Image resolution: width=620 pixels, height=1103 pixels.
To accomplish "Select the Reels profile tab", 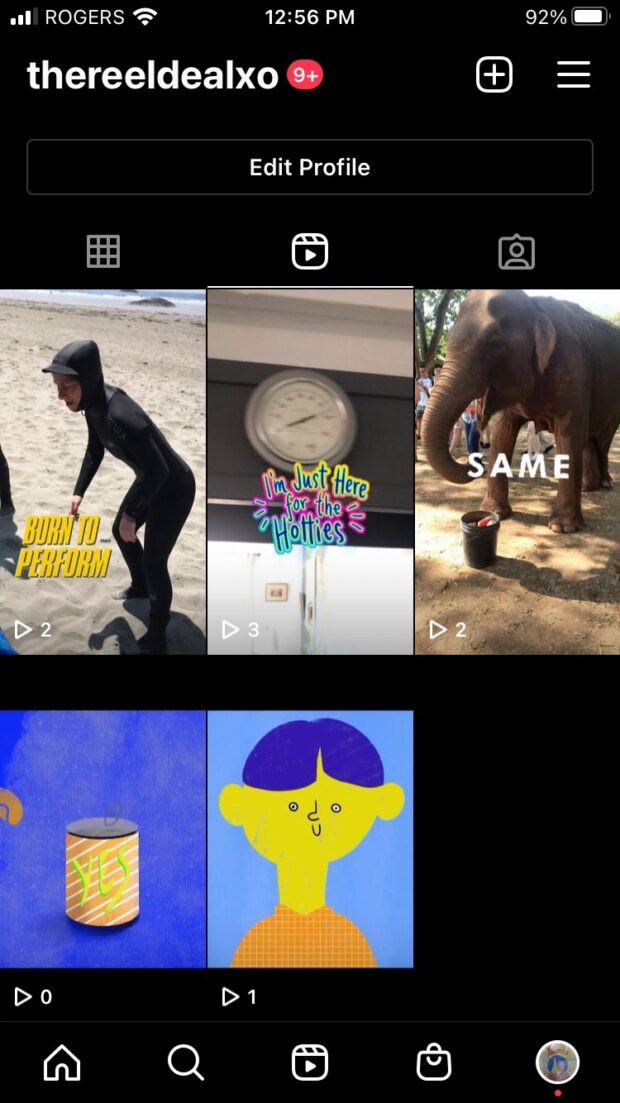I will click(x=310, y=251).
